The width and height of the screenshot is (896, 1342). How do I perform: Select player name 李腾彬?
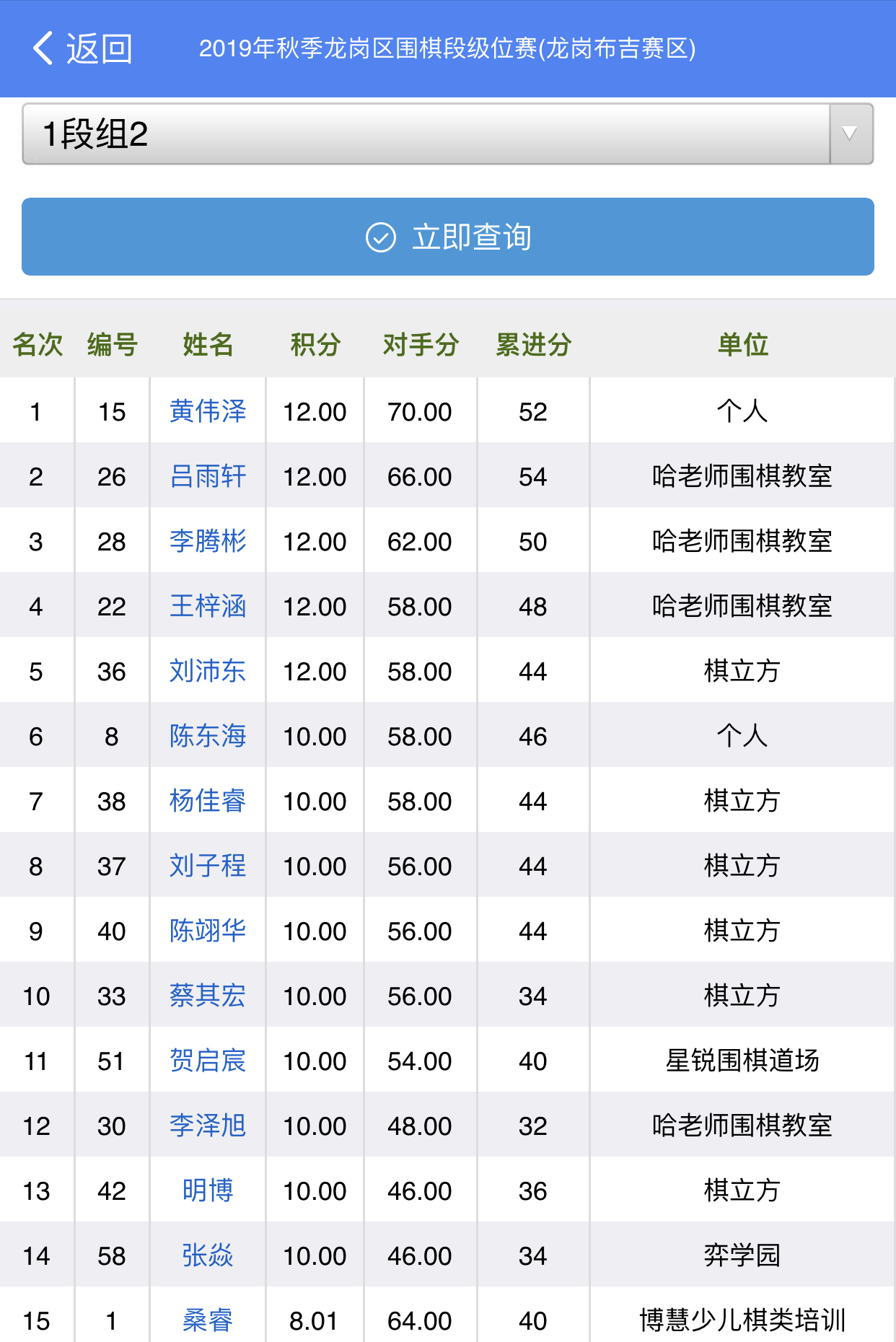(208, 541)
